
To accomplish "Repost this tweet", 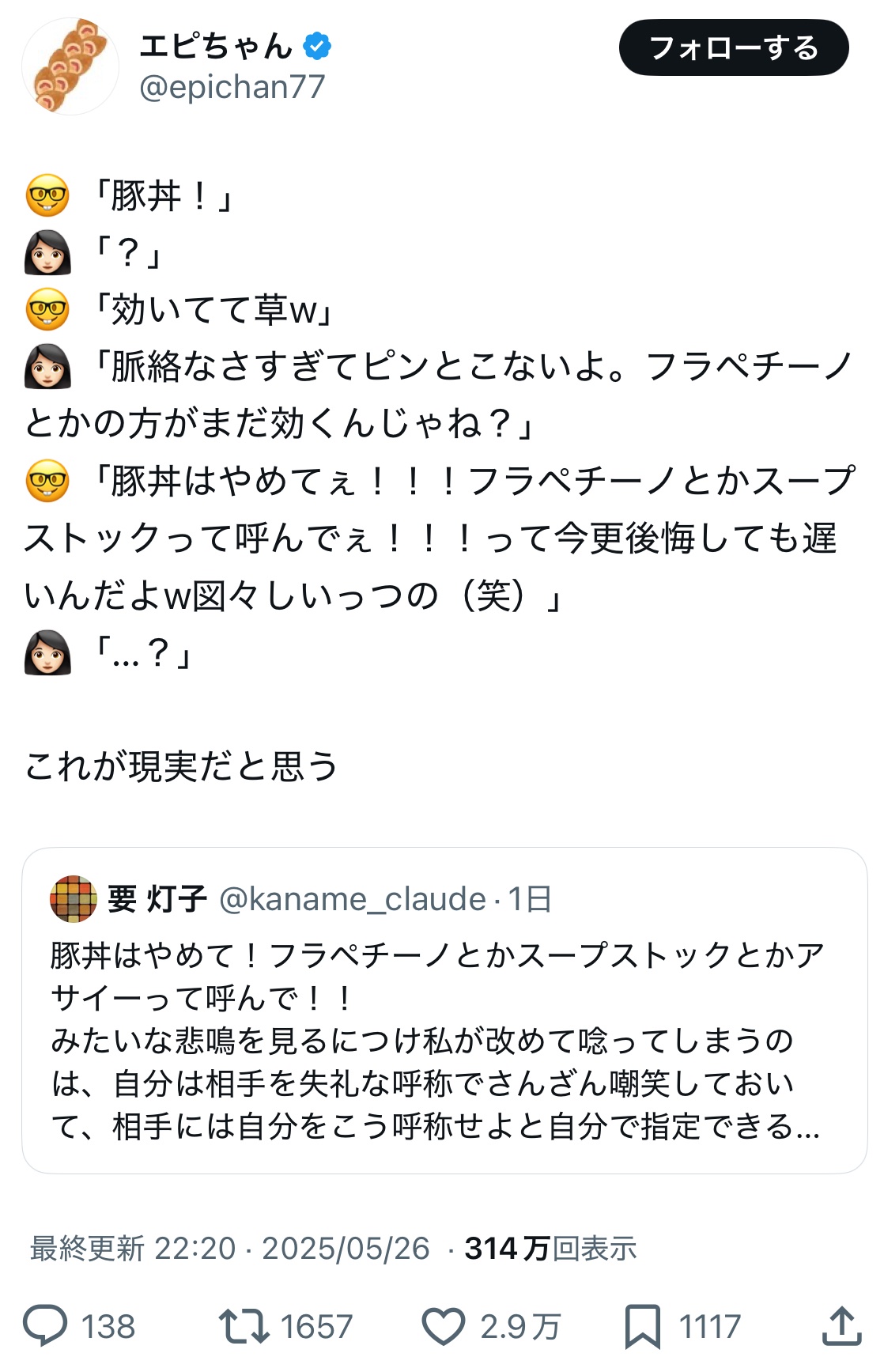I will click(244, 1326).
